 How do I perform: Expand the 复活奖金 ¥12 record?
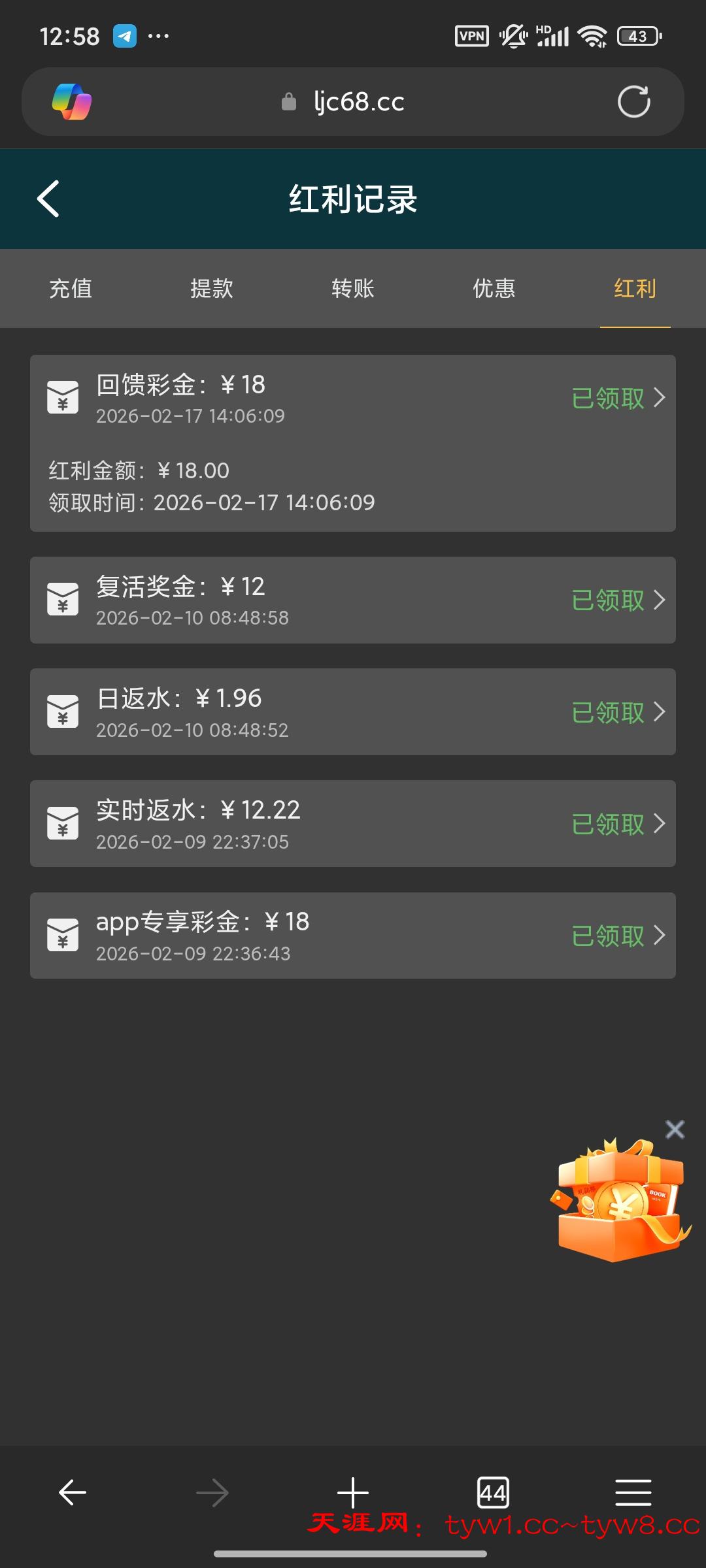click(618, 600)
